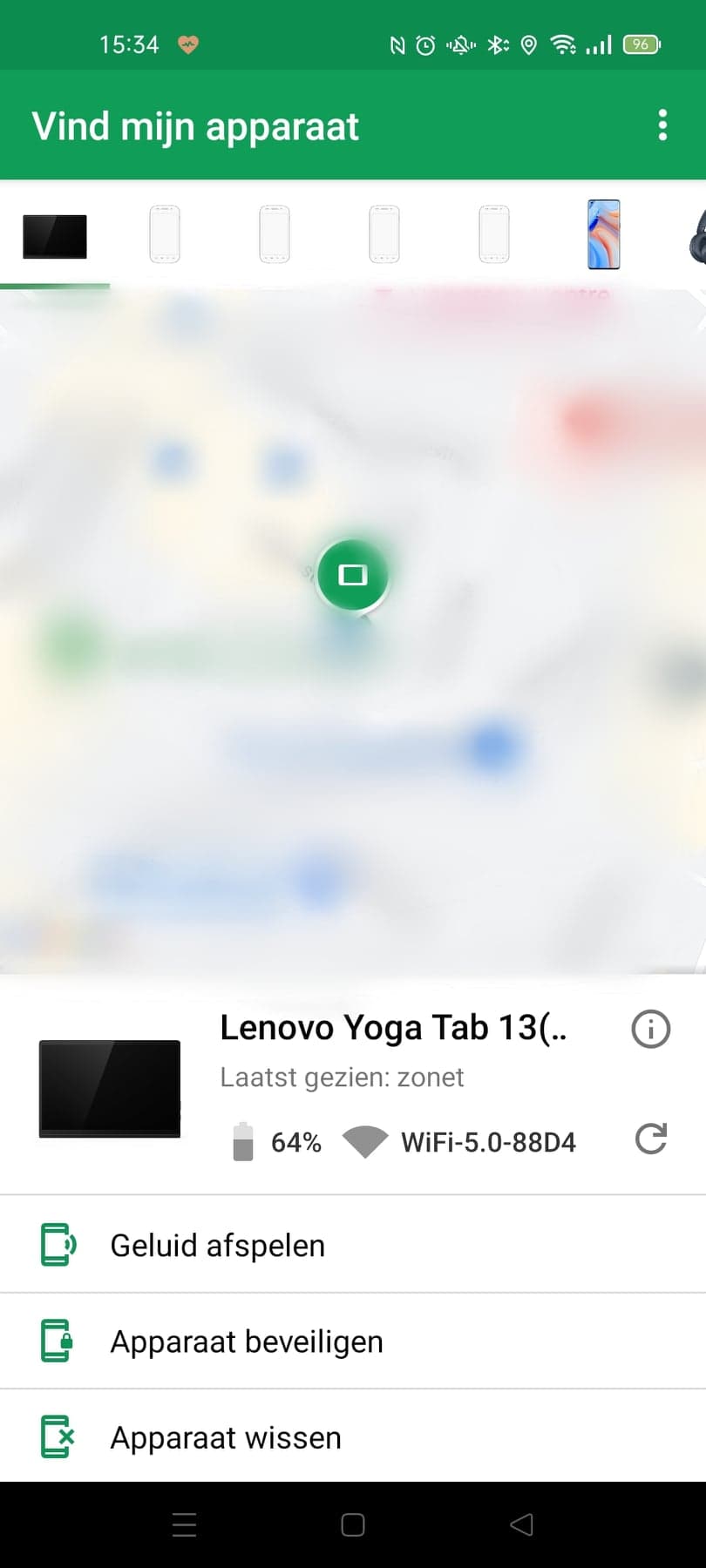Switch to the blue phone device tab
Image resolution: width=706 pixels, height=1568 pixels.
(x=603, y=234)
